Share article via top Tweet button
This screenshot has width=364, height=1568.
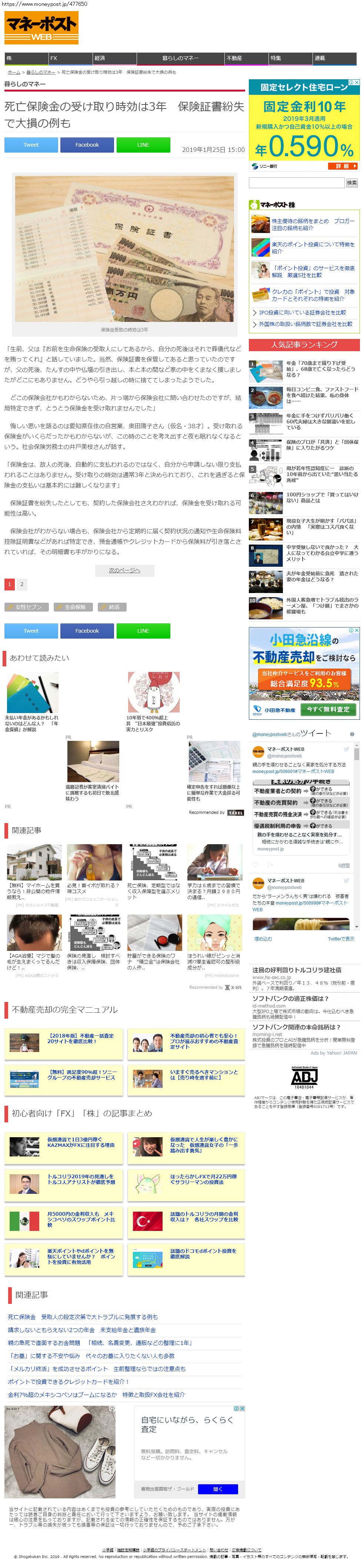pos(31,145)
